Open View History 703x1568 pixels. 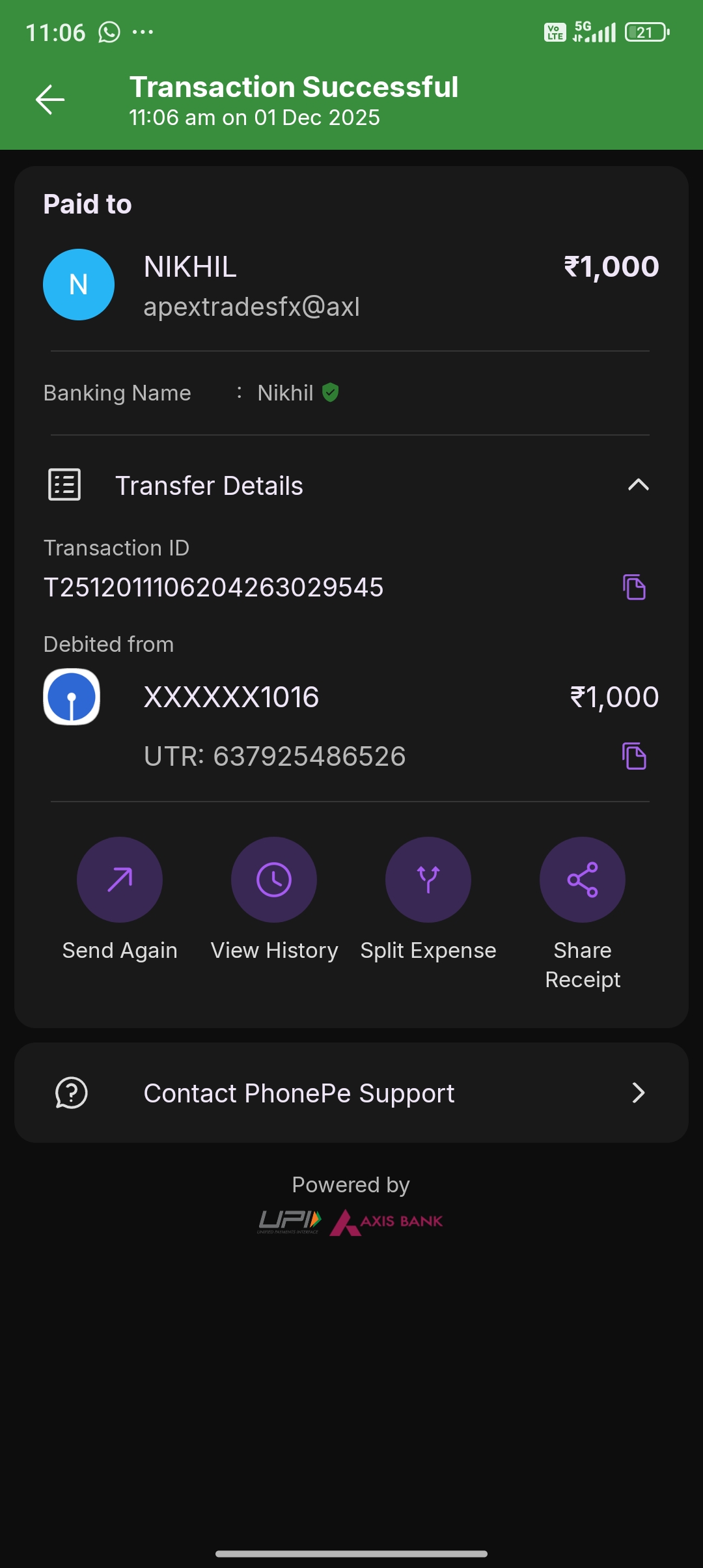pos(274,880)
